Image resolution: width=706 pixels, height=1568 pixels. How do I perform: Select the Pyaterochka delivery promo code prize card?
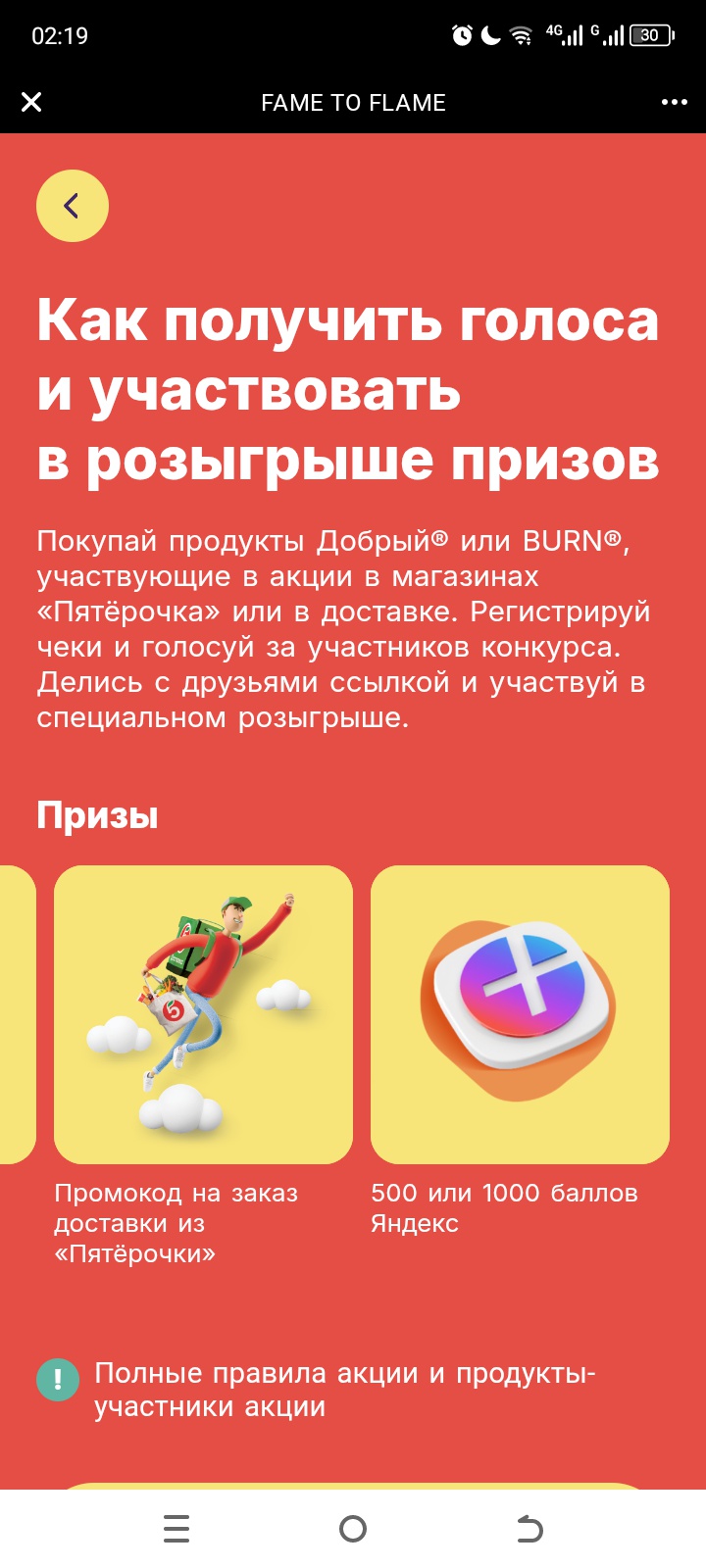pyautogui.click(x=203, y=1014)
